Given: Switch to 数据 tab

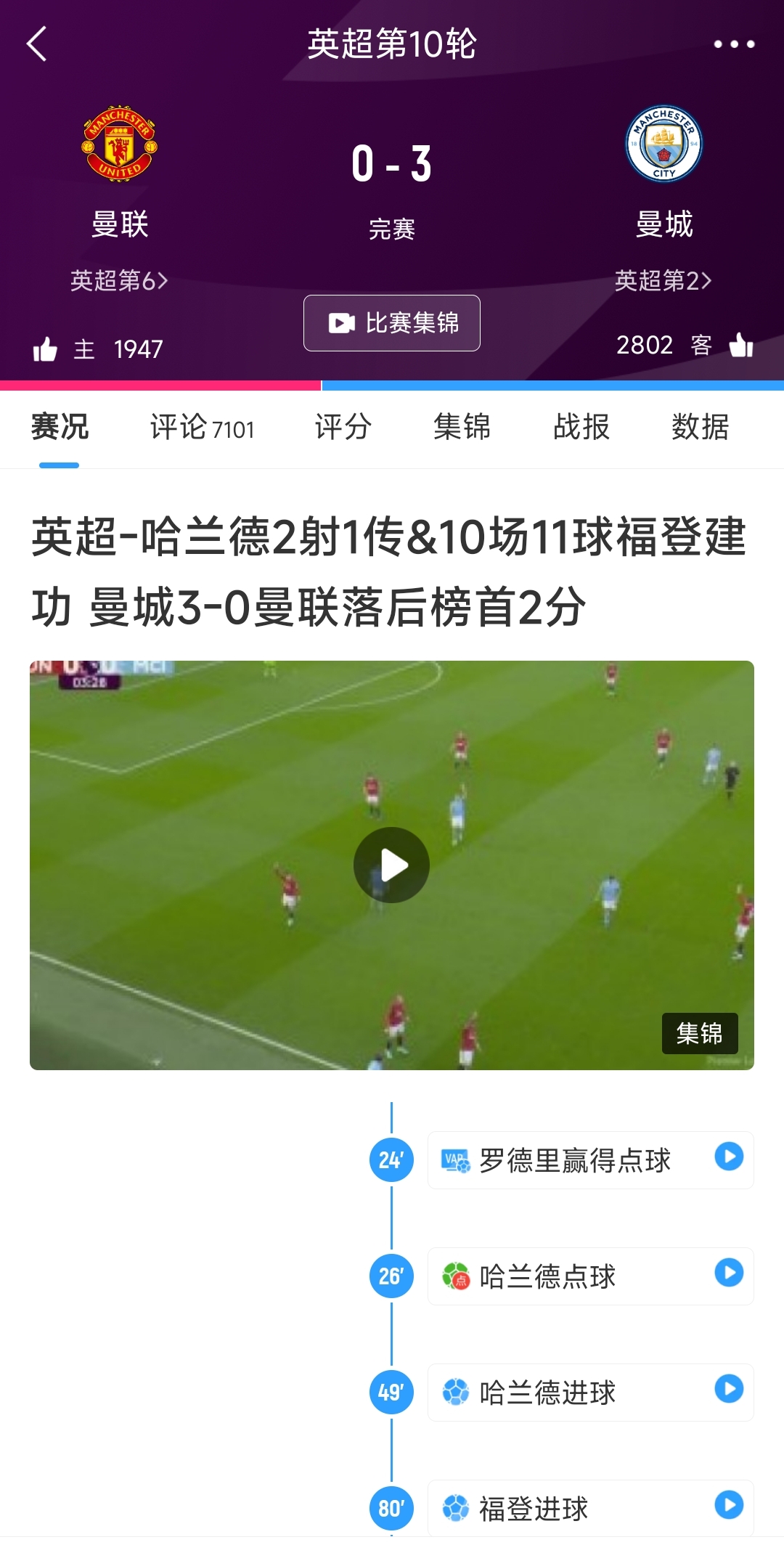Looking at the screenshot, I should tap(700, 427).
